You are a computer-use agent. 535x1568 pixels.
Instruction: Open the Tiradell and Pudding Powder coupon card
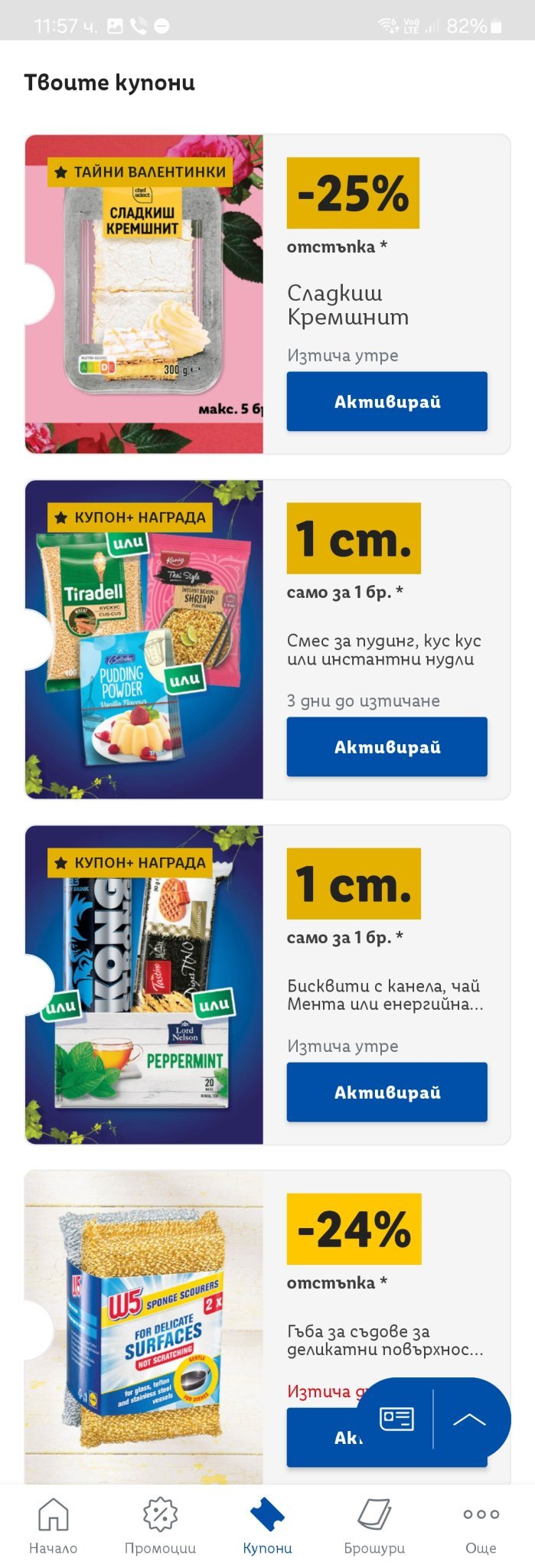point(145,640)
